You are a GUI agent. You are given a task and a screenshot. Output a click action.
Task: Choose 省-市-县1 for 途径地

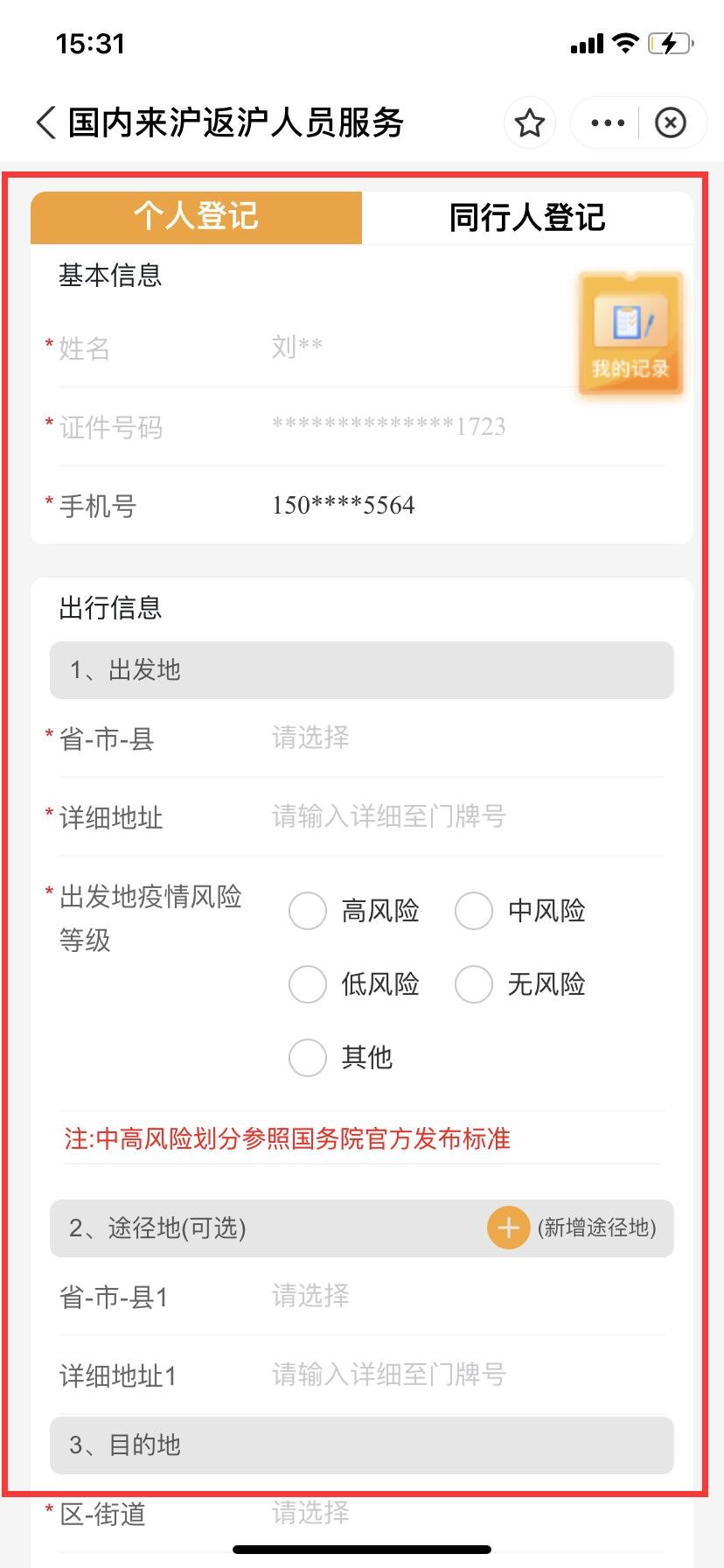[361, 1297]
